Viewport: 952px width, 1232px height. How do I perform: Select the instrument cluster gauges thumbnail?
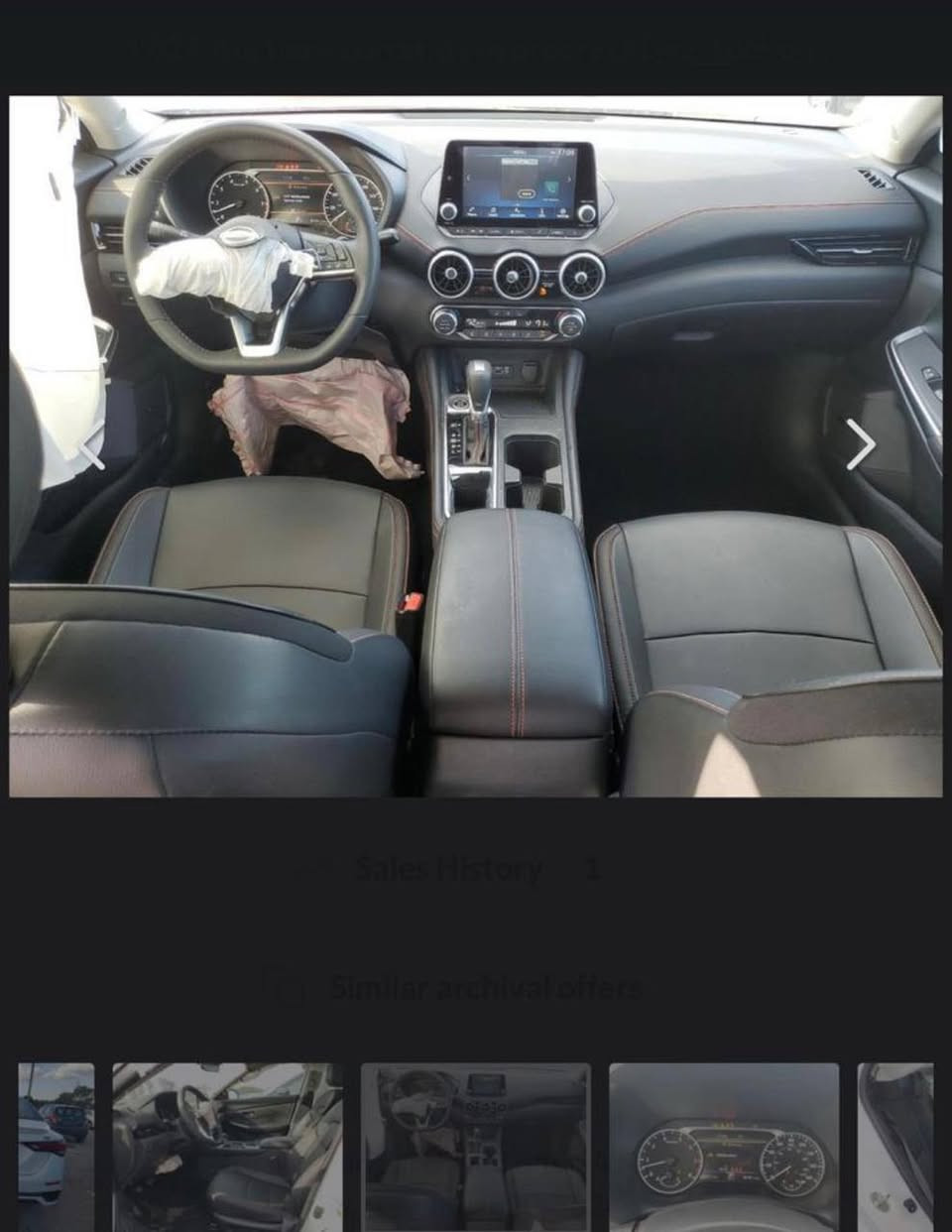(x=723, y=1146)
